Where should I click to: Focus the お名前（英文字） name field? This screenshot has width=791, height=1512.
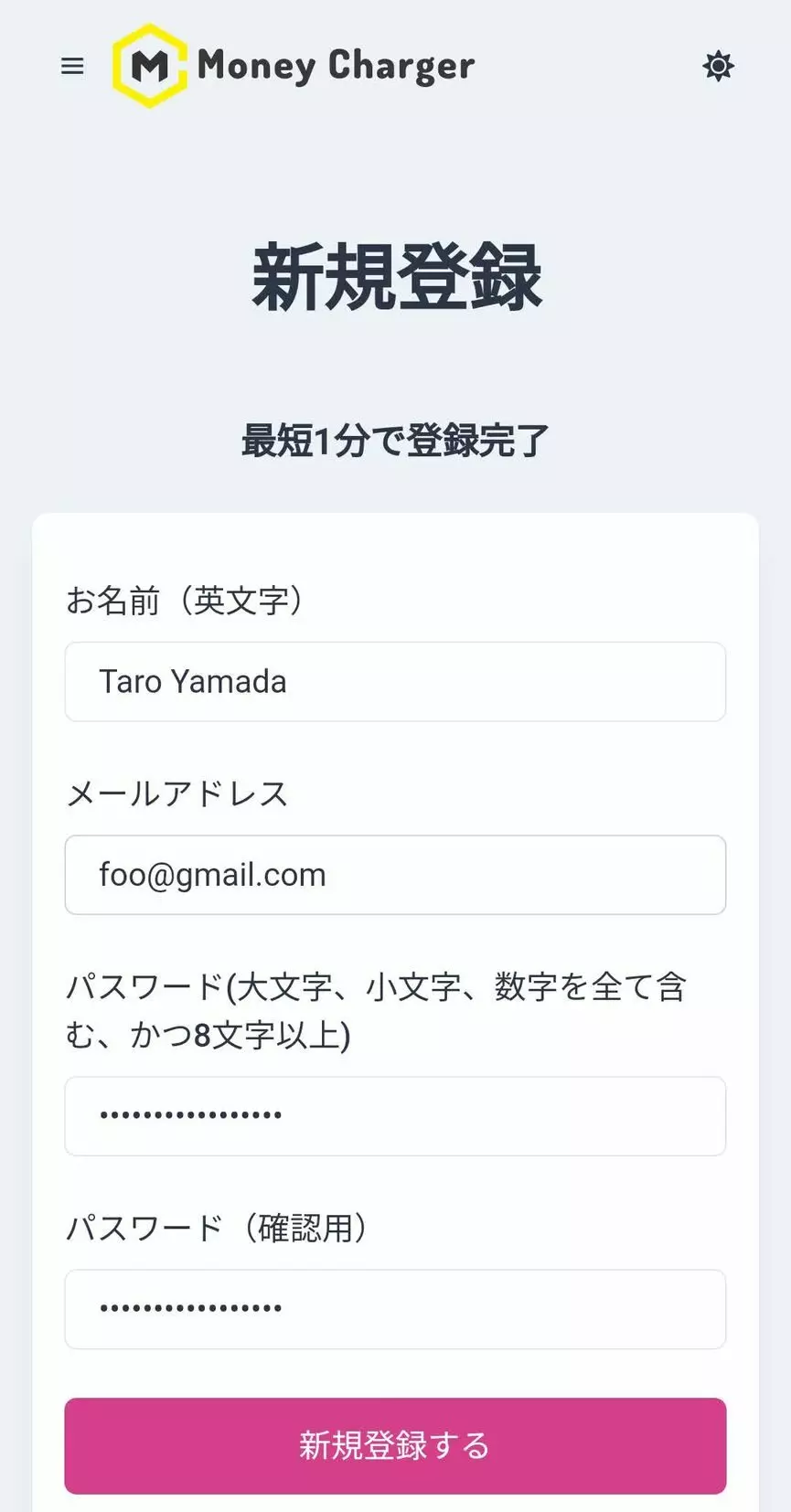pos(395,682)
